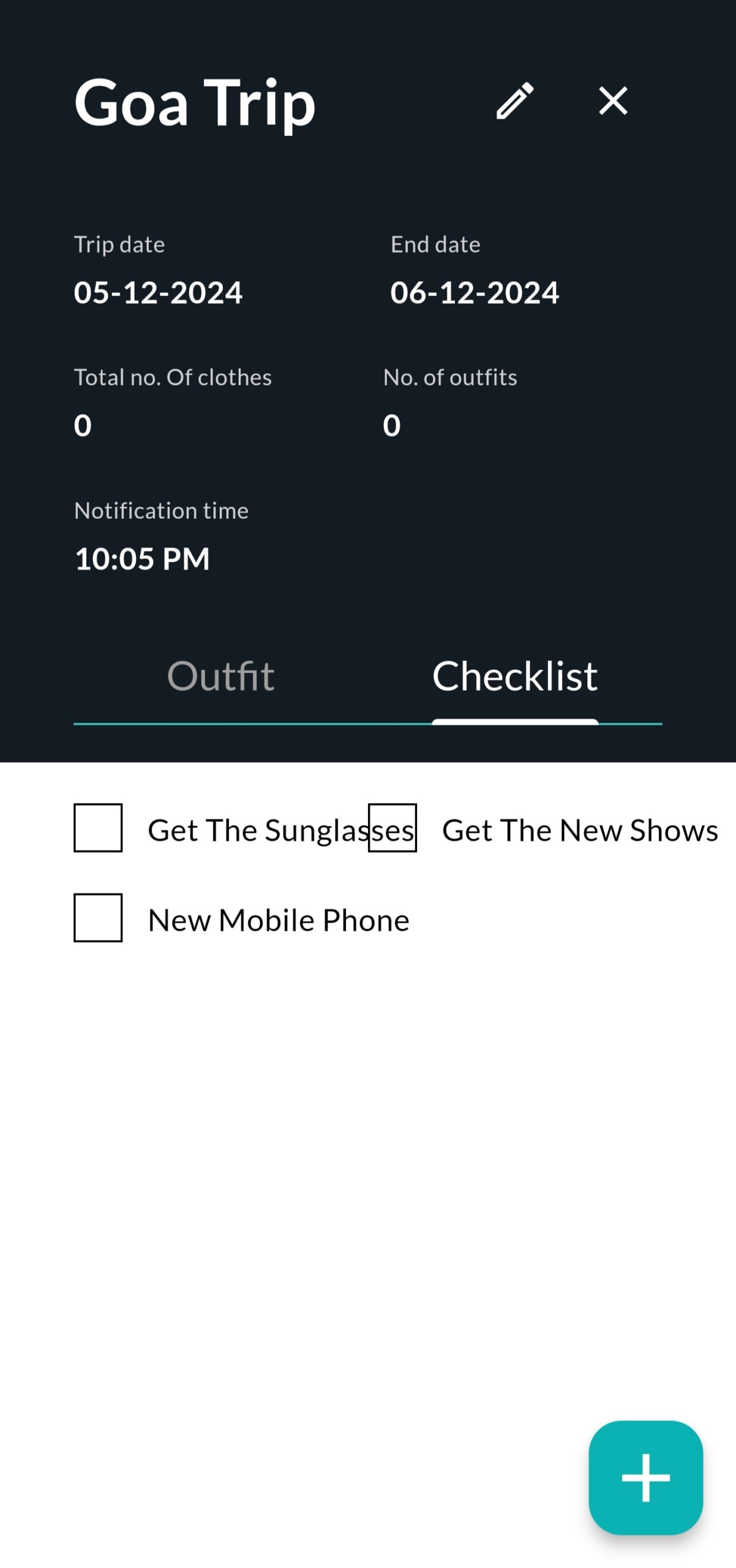Click the Trip date field label

click(119, 244)
